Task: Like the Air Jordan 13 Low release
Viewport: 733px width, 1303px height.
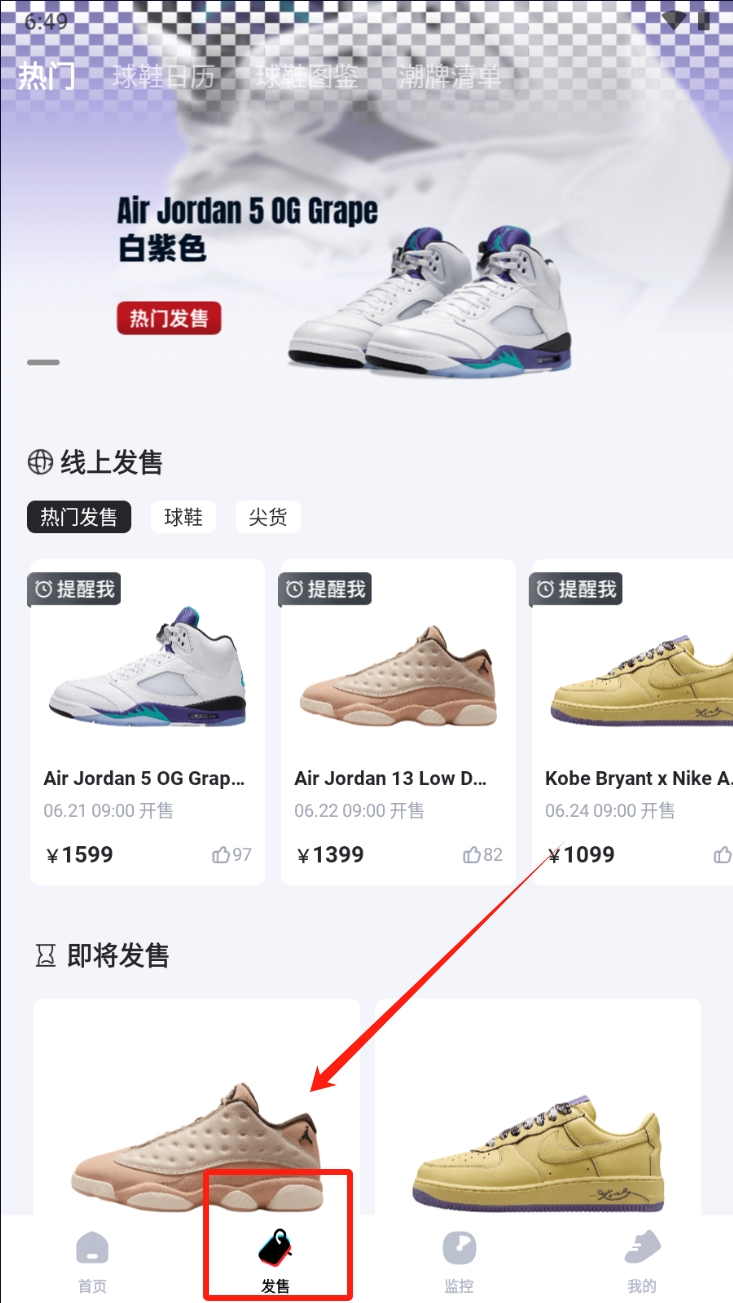Action: [x=483, y=855]
